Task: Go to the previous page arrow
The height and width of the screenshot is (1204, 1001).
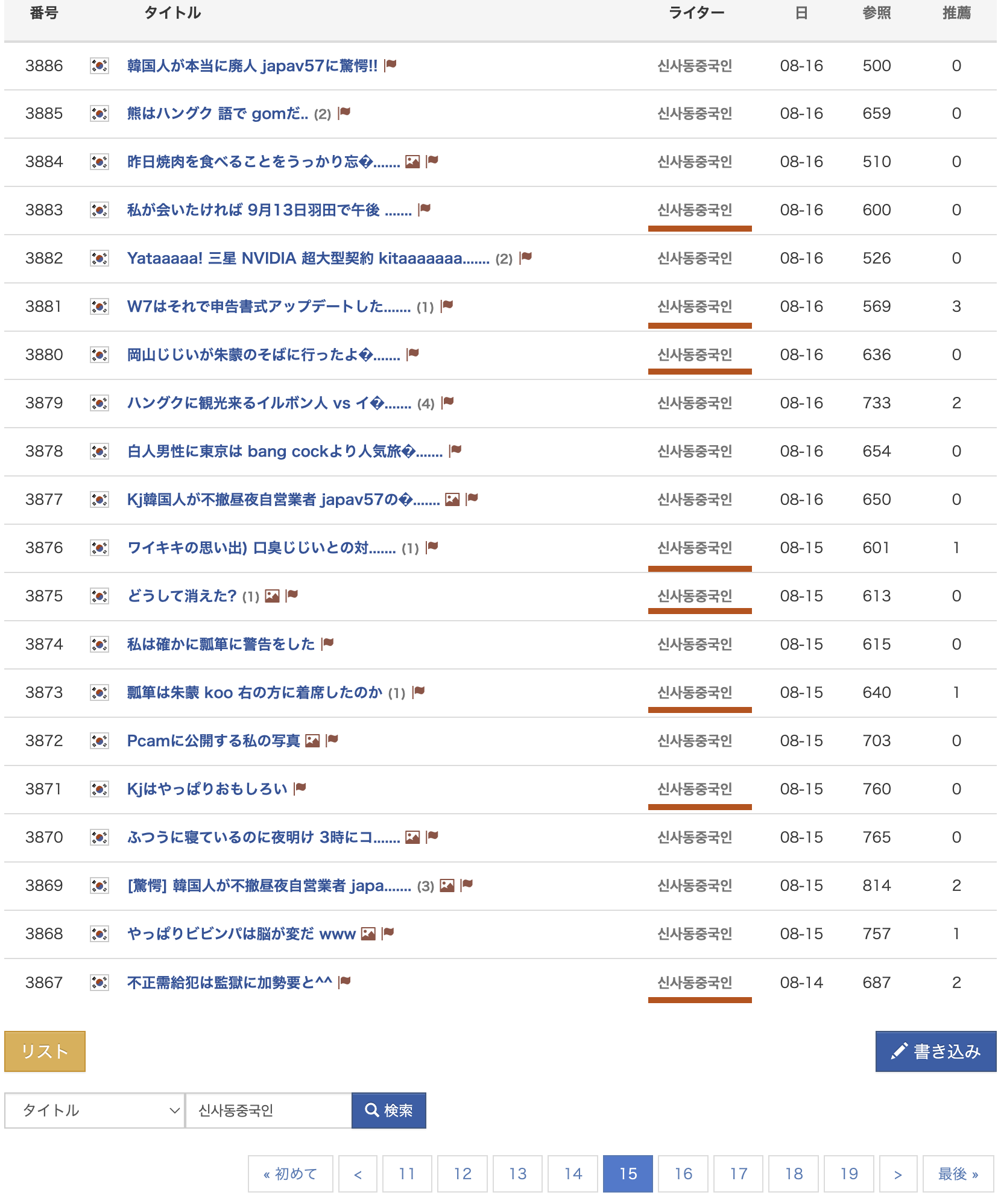Action: [x=358, y=1174]
